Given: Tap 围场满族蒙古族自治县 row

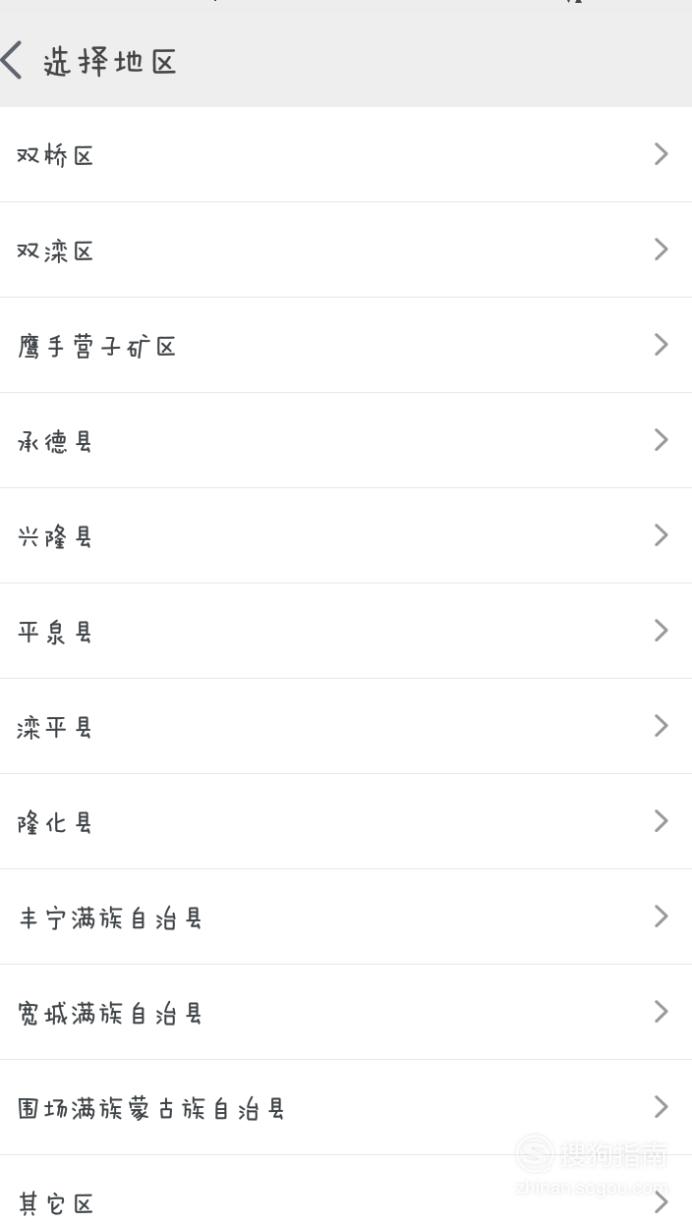Looking at the screenshot, I should [346, 1107].
